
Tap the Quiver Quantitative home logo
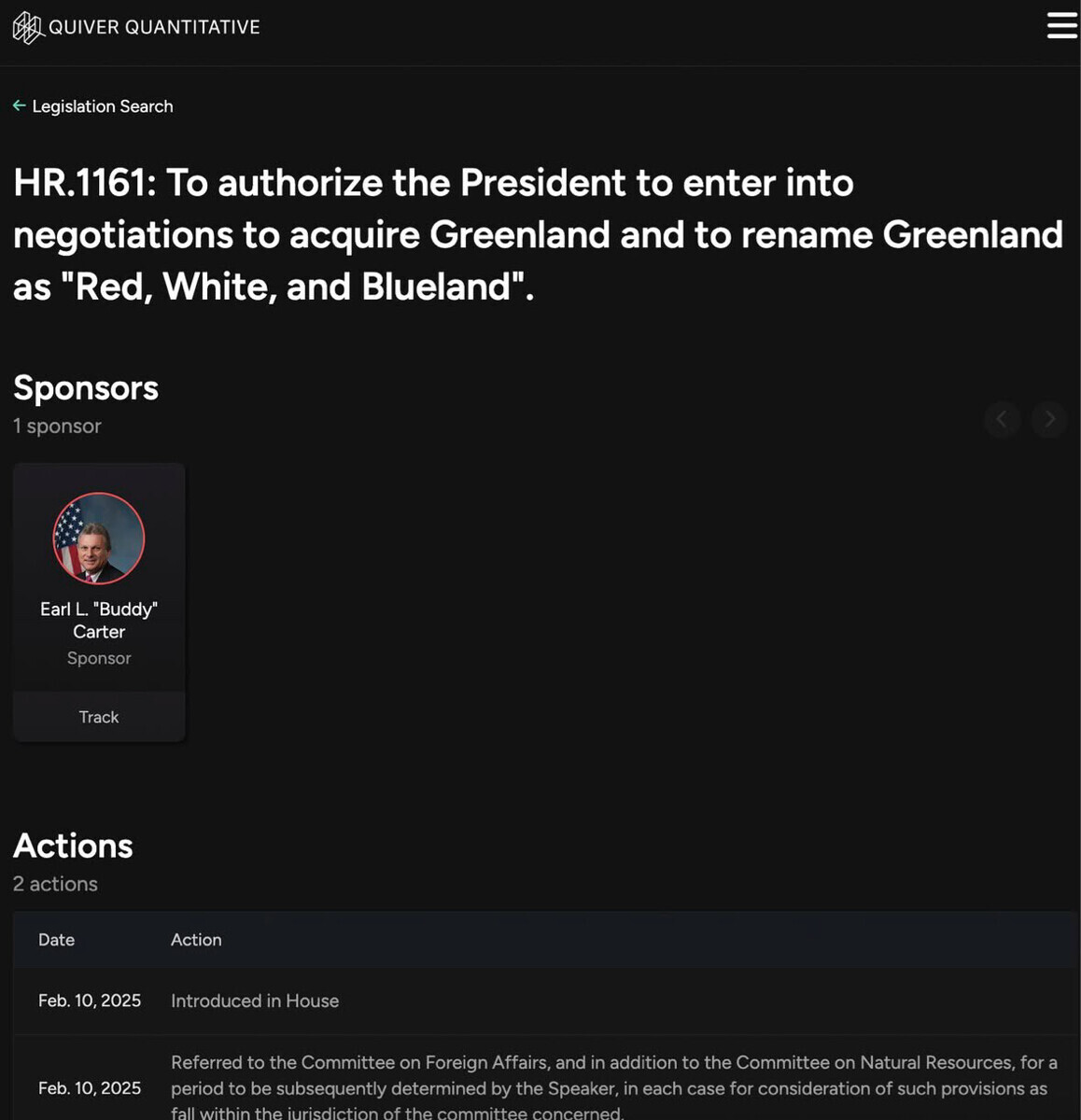click(x=136, y=27)
